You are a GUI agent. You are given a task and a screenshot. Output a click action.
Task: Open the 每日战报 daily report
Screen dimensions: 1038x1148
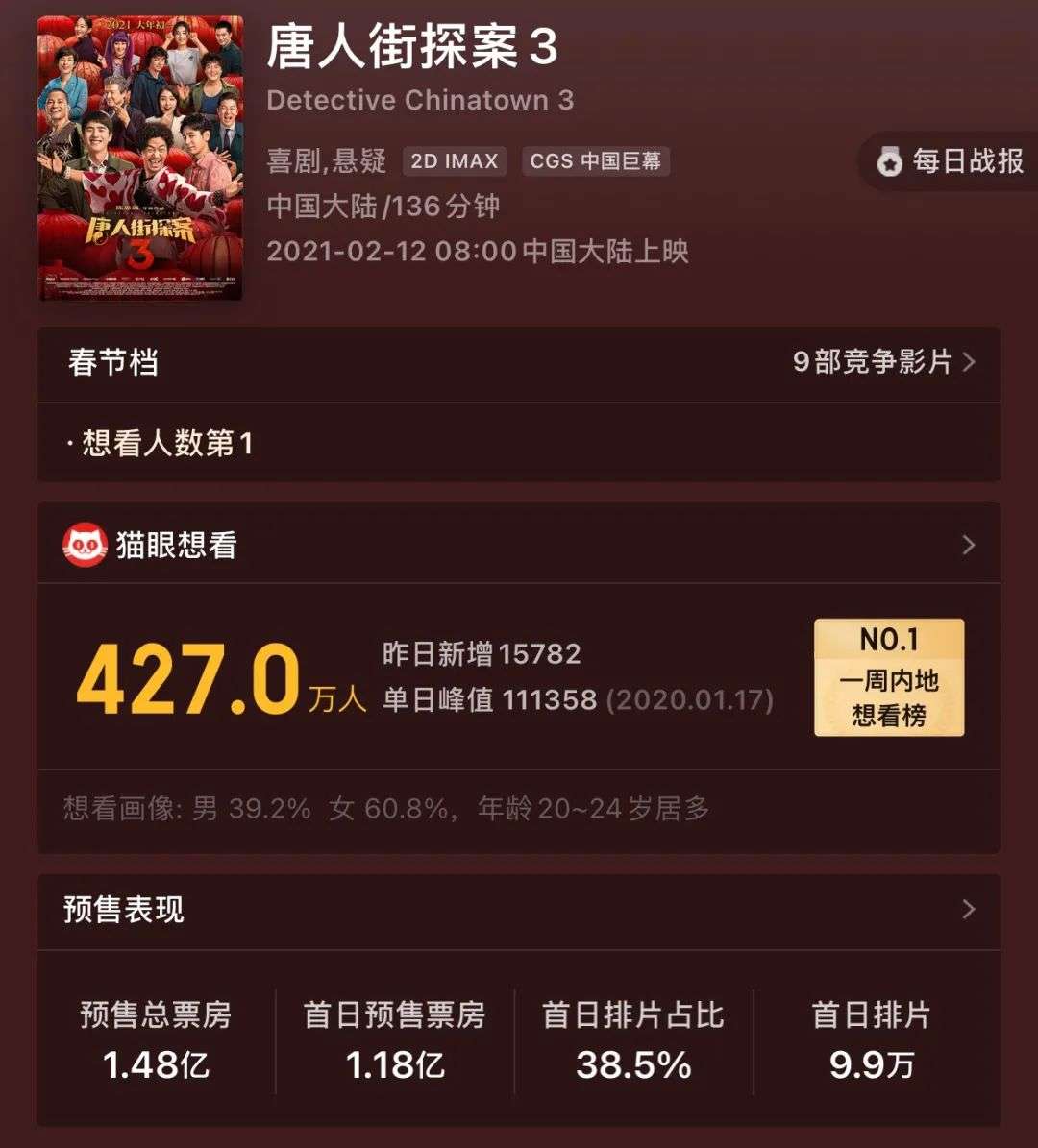click(x=951, y=161)
